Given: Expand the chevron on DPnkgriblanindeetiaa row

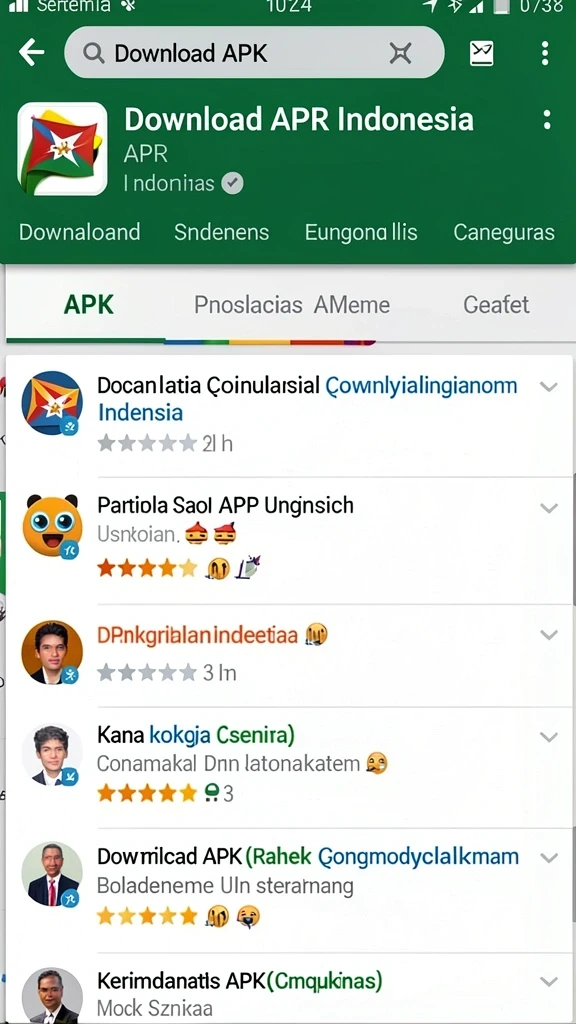Looking at the screenshot, I should click(549, 635).
